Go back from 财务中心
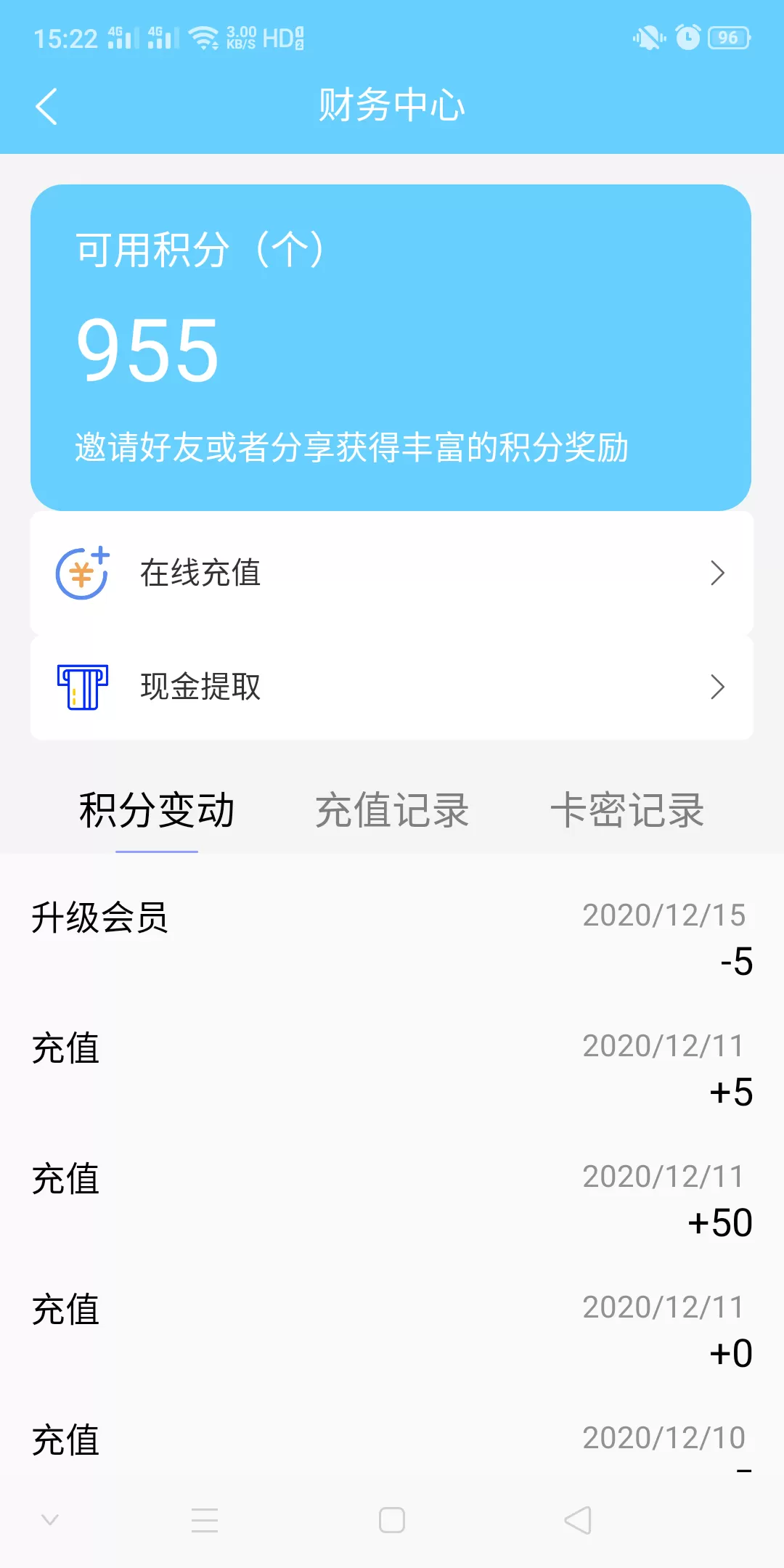784x1568 pixels. [x=46, y=107]
